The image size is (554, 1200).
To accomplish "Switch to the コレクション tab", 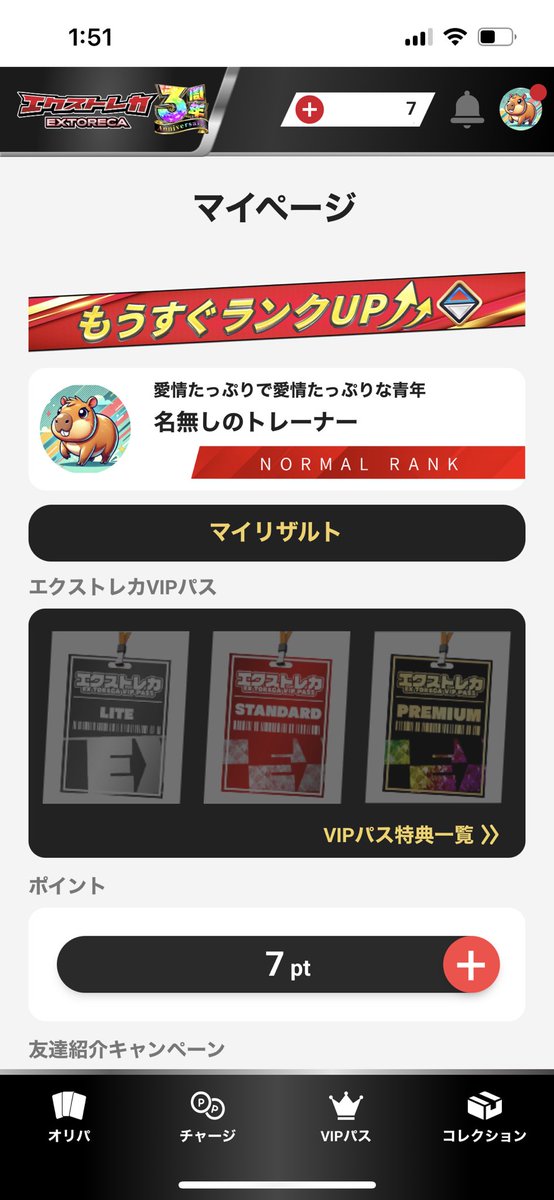I will pyautogui.click(x=484, y=1117).
